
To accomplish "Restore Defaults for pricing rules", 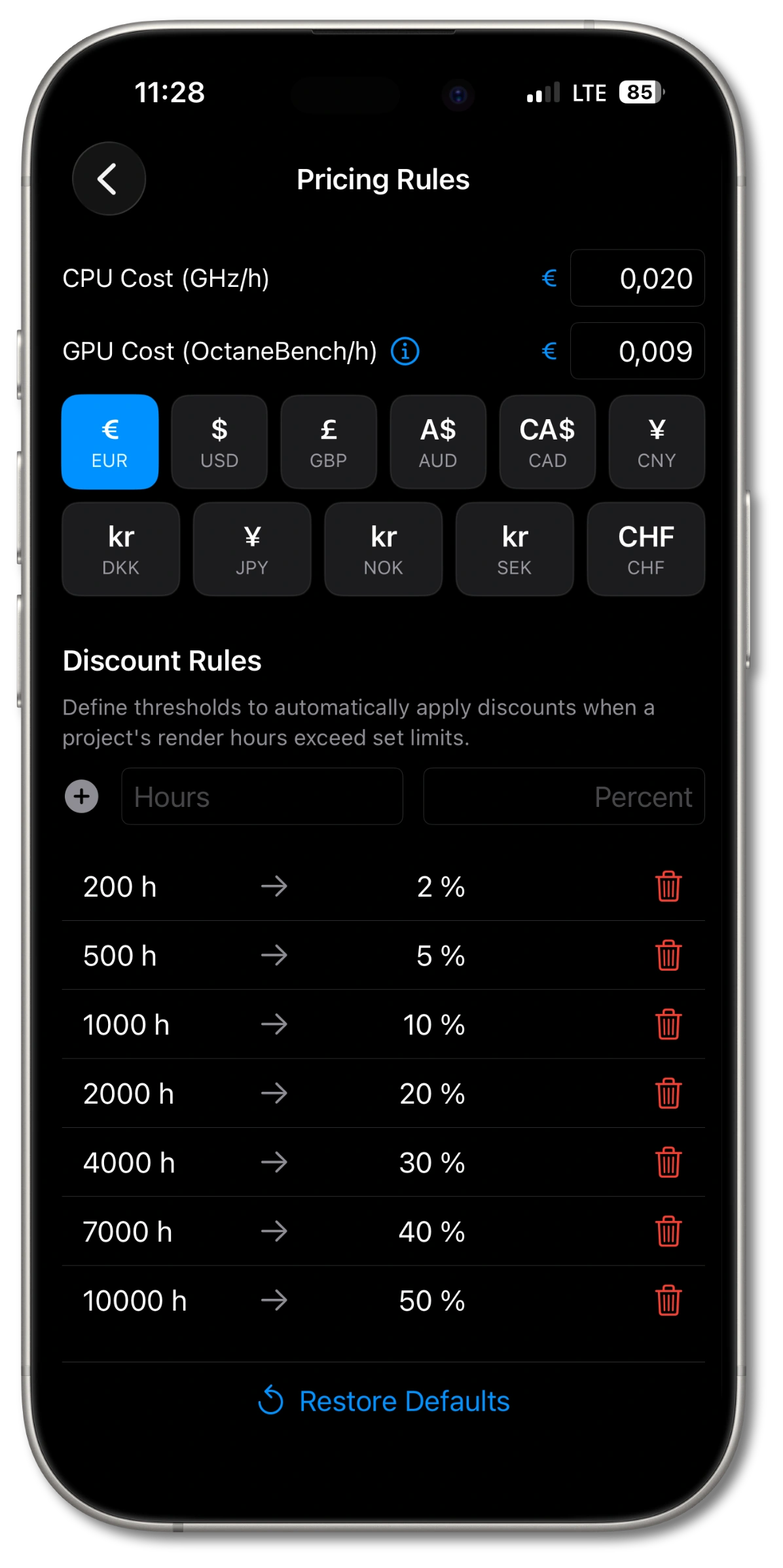I will click(384, 1401).
